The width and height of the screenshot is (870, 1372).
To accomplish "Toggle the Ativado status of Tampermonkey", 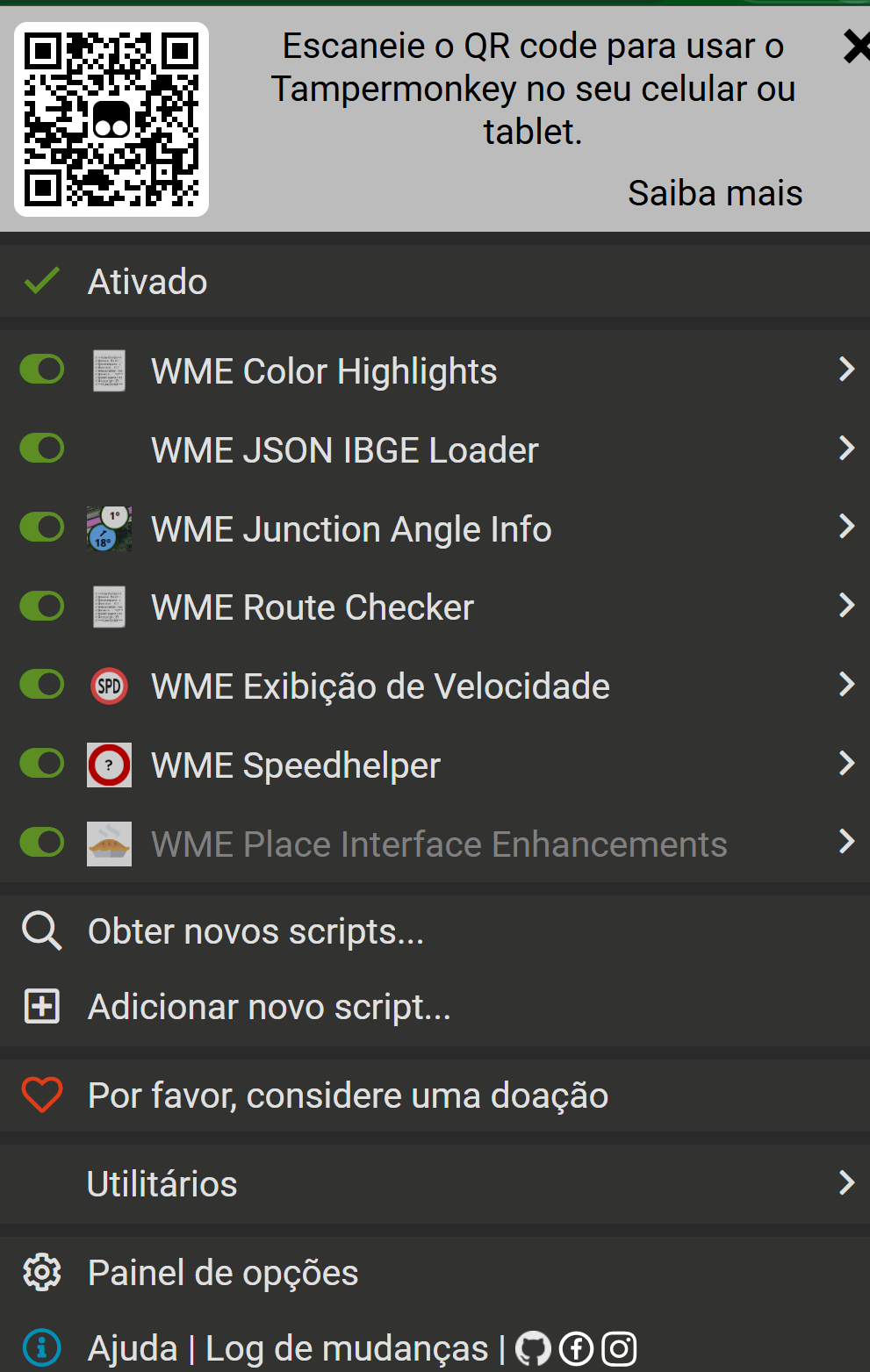I will click(x=147, y=282).
